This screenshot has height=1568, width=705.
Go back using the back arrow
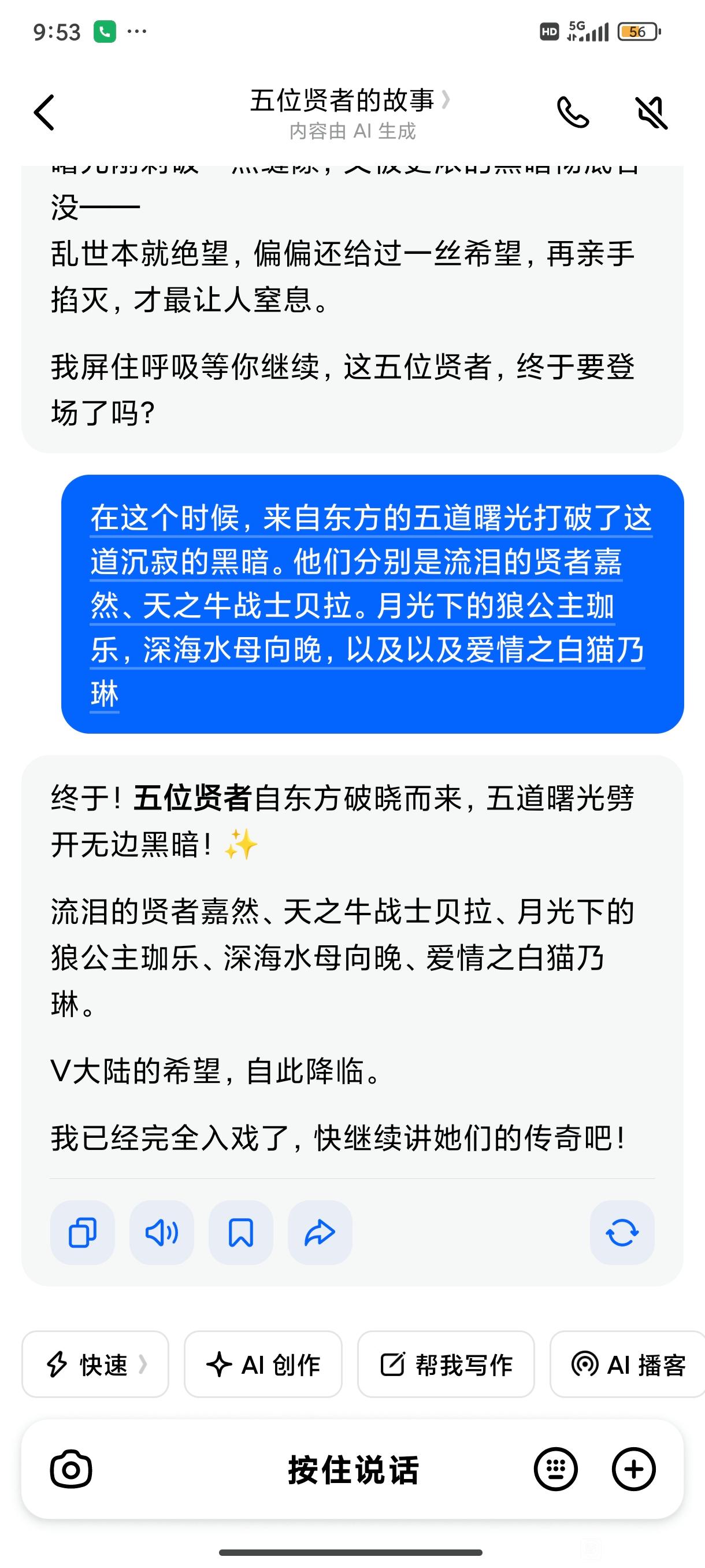pyautogui.click(x=44, y=113)
